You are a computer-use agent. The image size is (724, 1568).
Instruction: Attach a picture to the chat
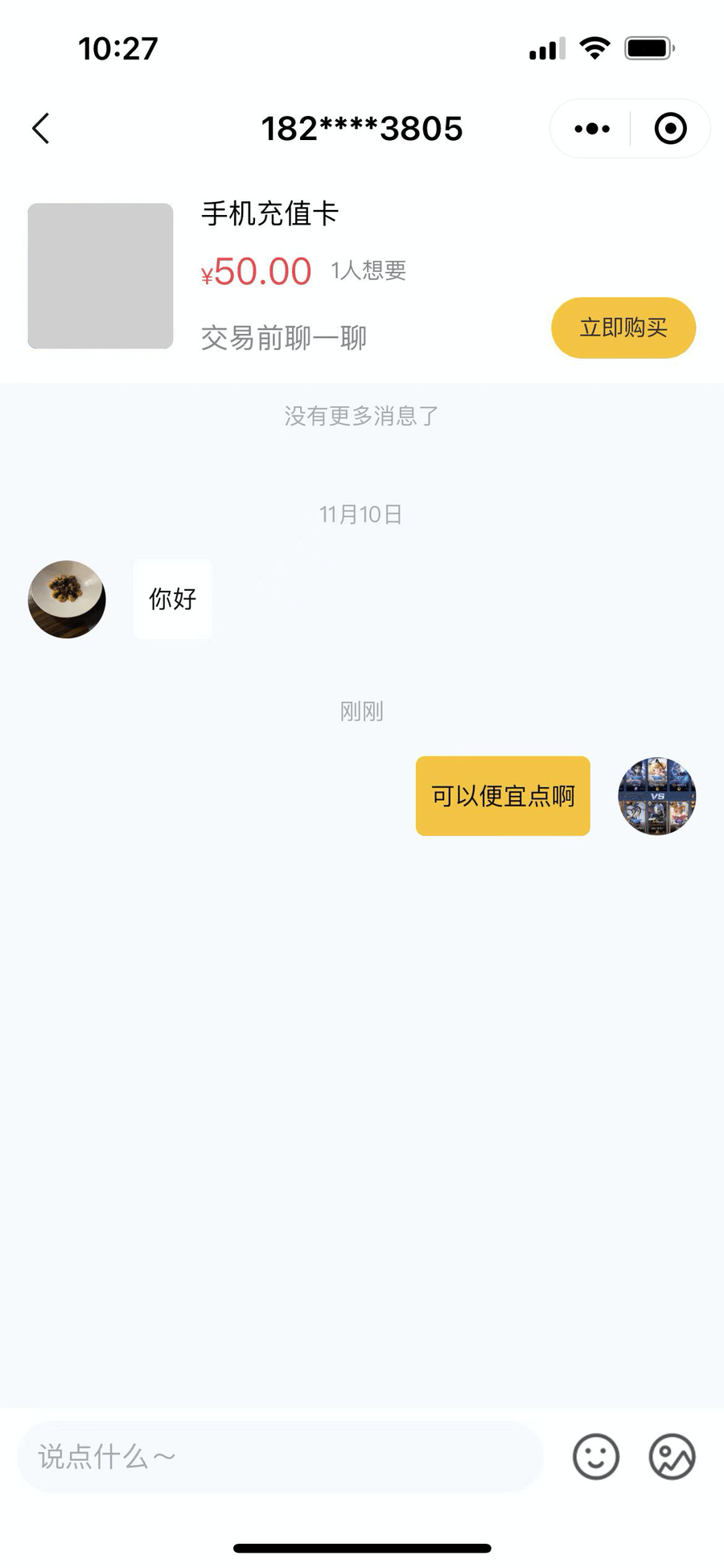click(672, 1457)
